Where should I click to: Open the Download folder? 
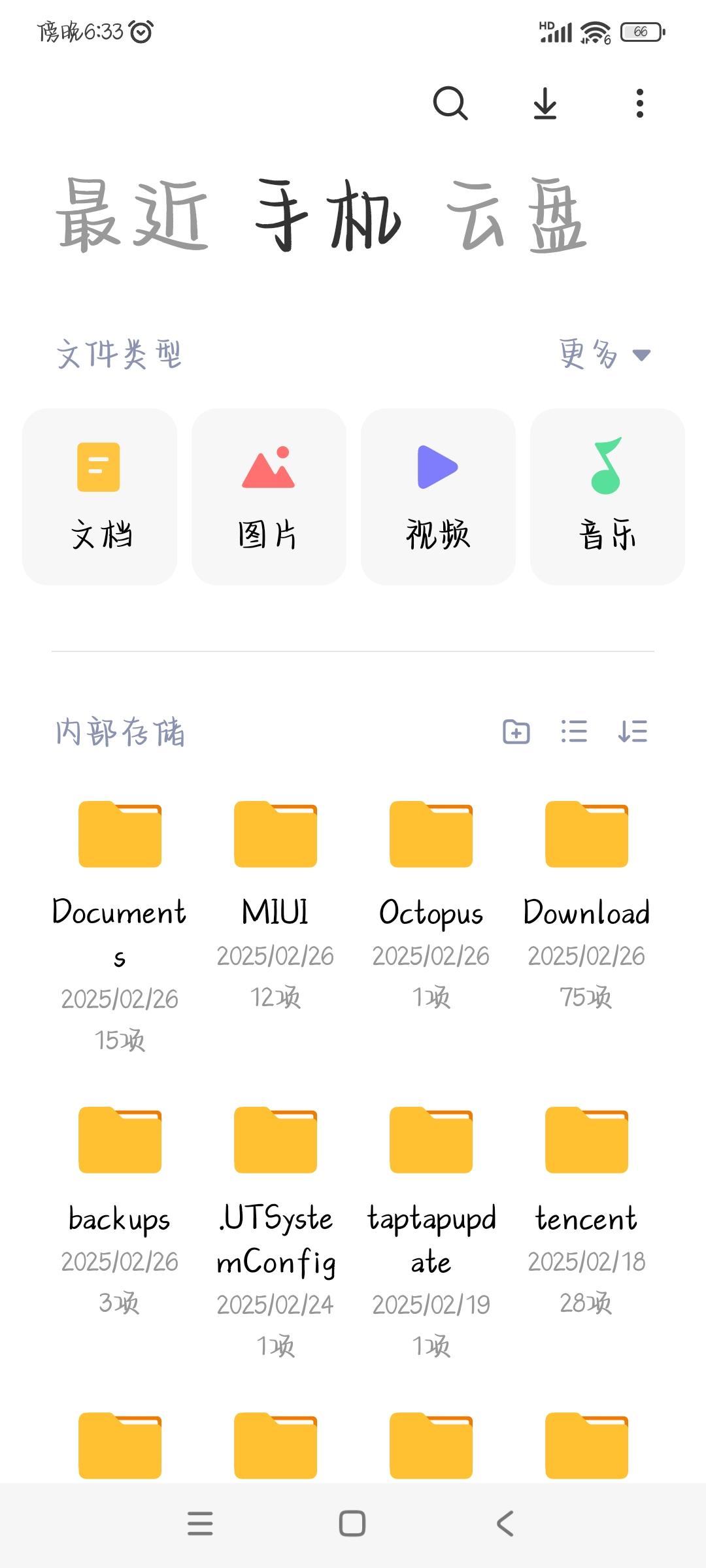pos(586,836)
